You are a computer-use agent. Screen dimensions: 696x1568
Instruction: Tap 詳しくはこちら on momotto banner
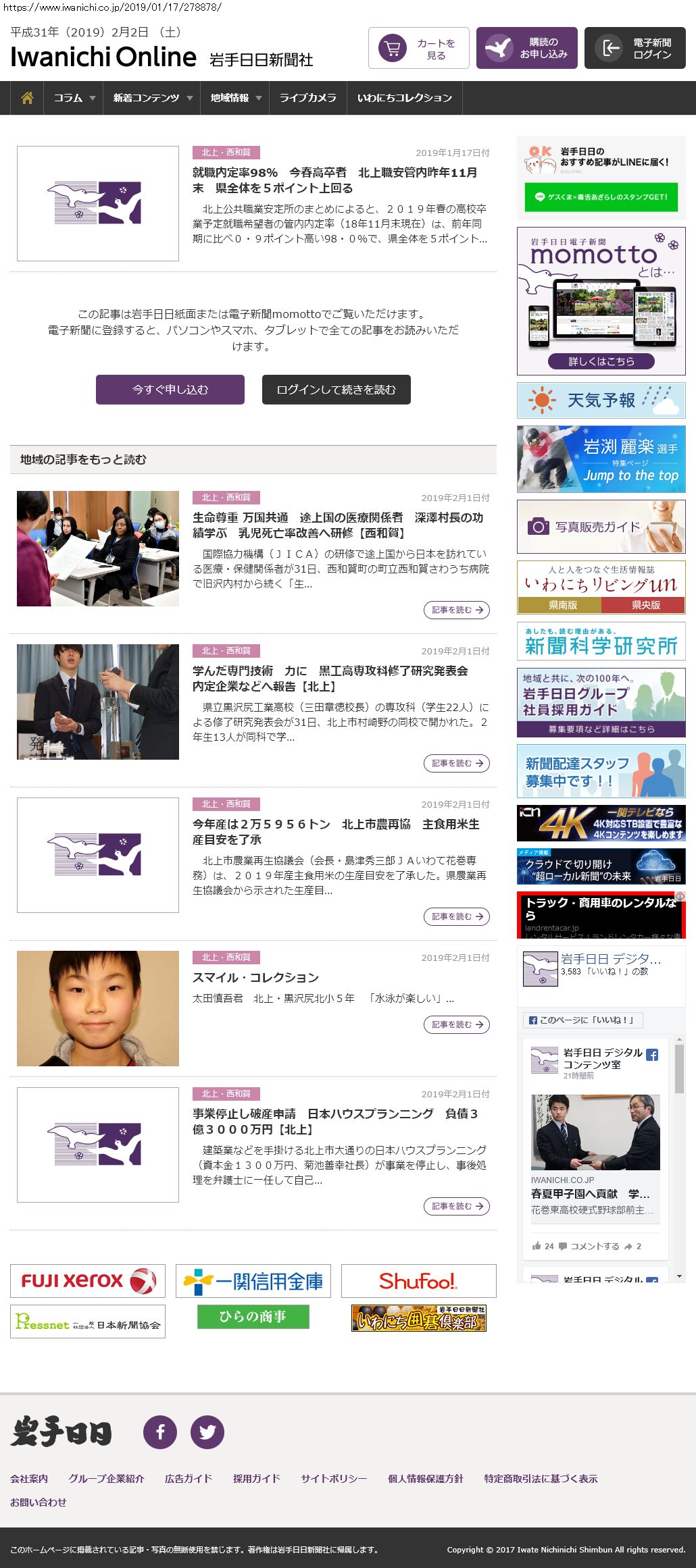click(x=601, y=361)
